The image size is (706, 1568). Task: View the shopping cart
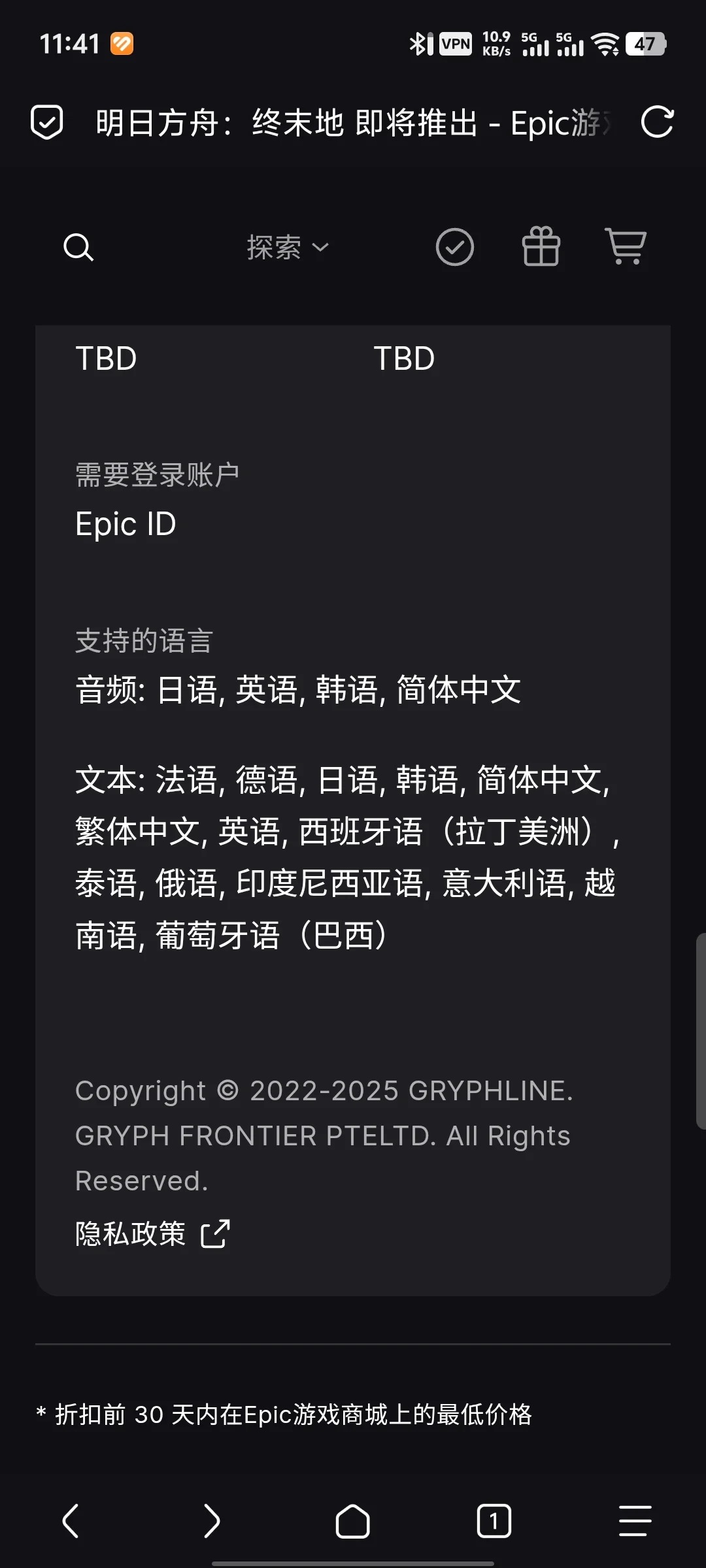tap(626, 247)
